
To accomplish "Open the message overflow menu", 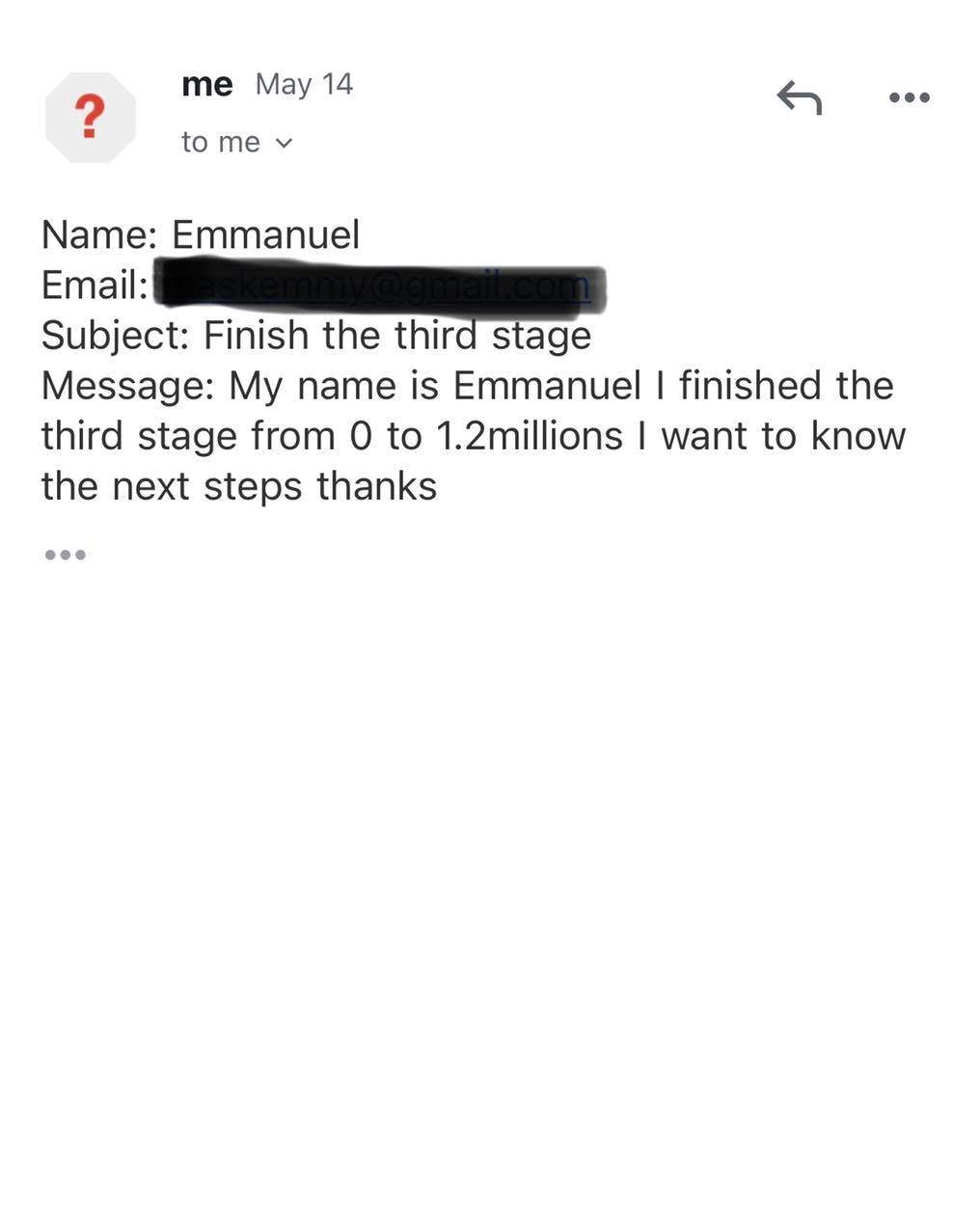I will (x=909, y=97).
